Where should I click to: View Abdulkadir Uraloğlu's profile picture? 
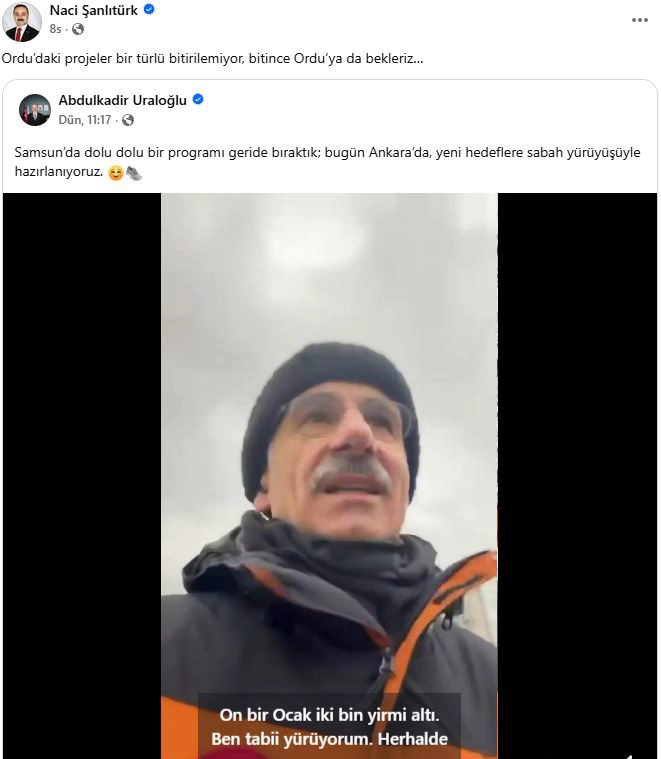click(x=35, y=110)
